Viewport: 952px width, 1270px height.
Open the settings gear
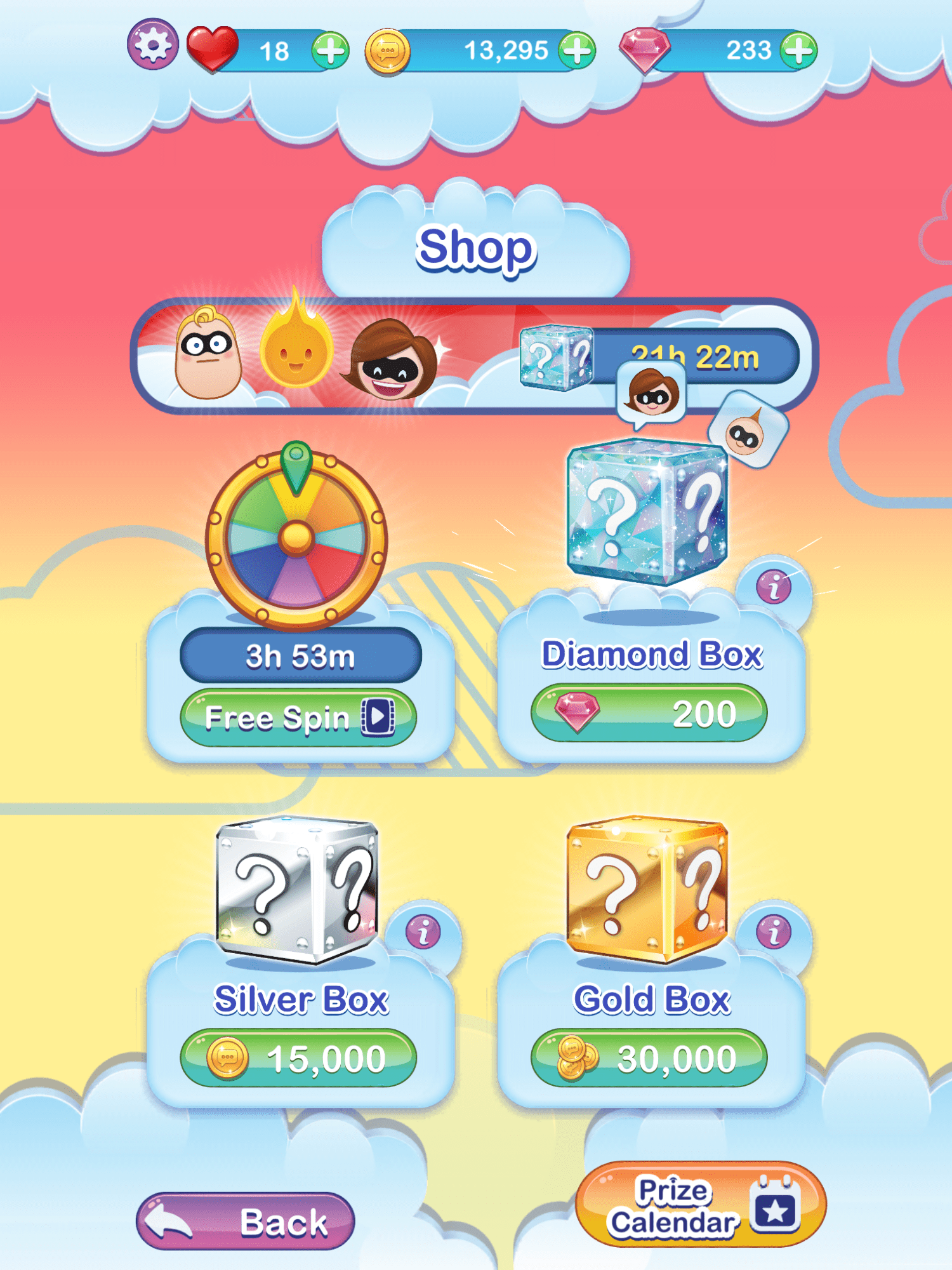click(x=152, y=44)
